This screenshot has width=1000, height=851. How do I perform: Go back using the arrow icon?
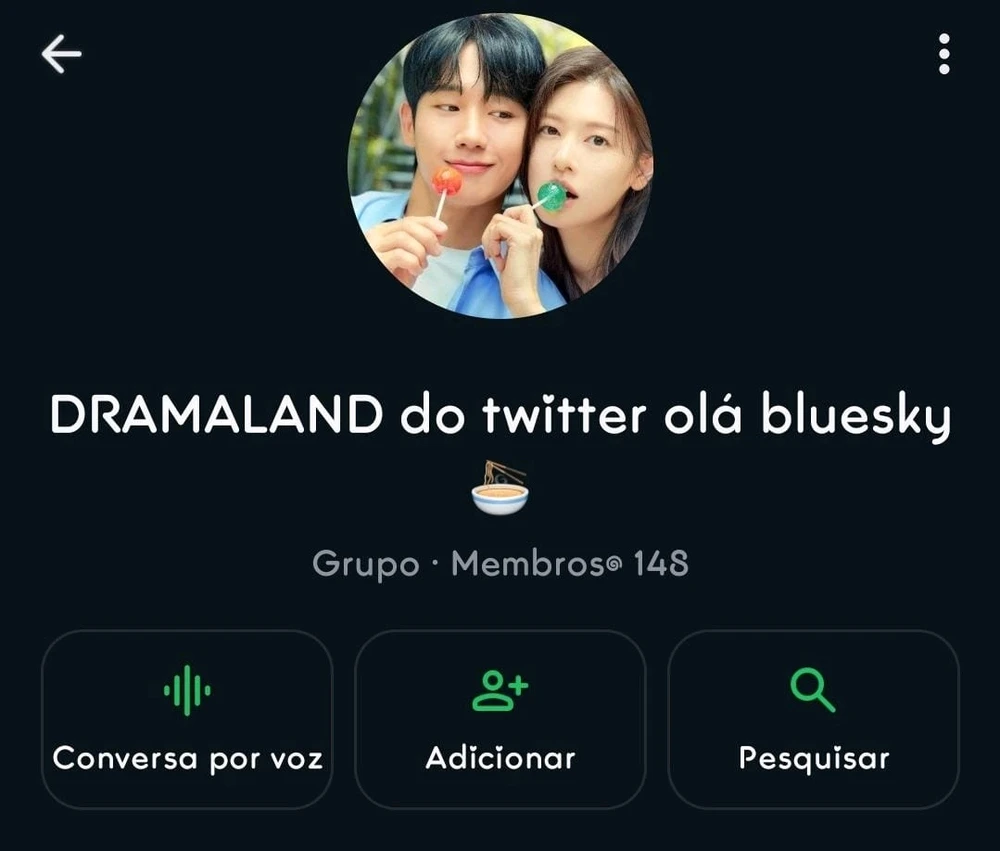coord(61,55)
